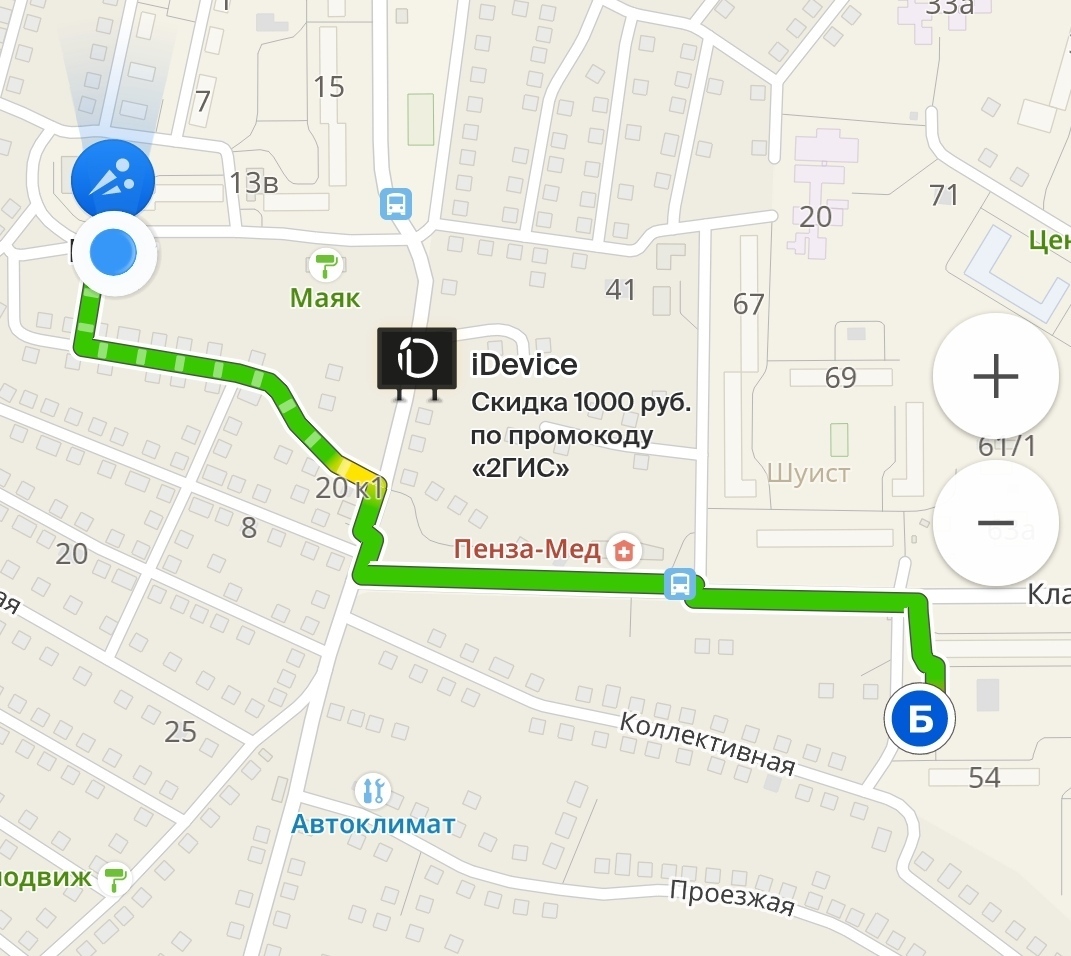The width and height of the screenshot is (1071, 956).
Task: Open the Маяк store marker
Action: pyautogui.click(x=326, y=266)
